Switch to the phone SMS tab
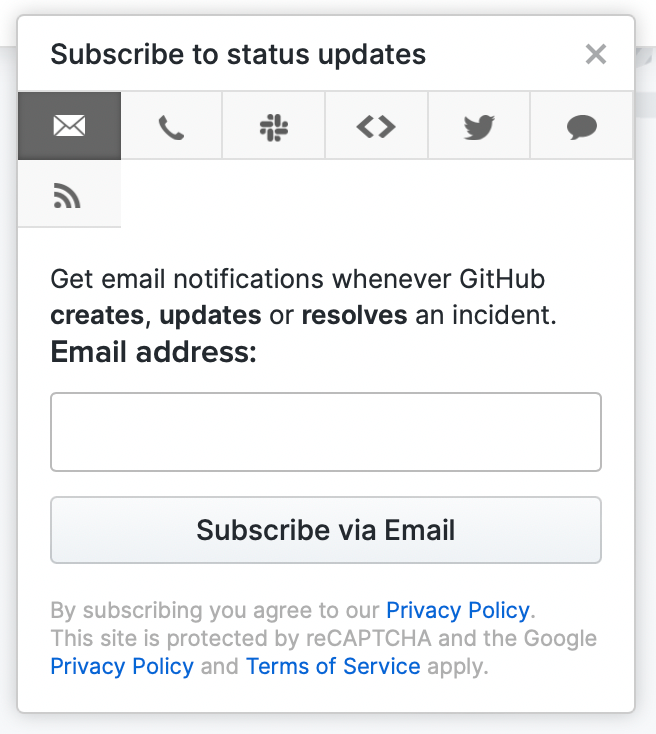The width and height of the screenshot is (656, 734). pos(171,127)
